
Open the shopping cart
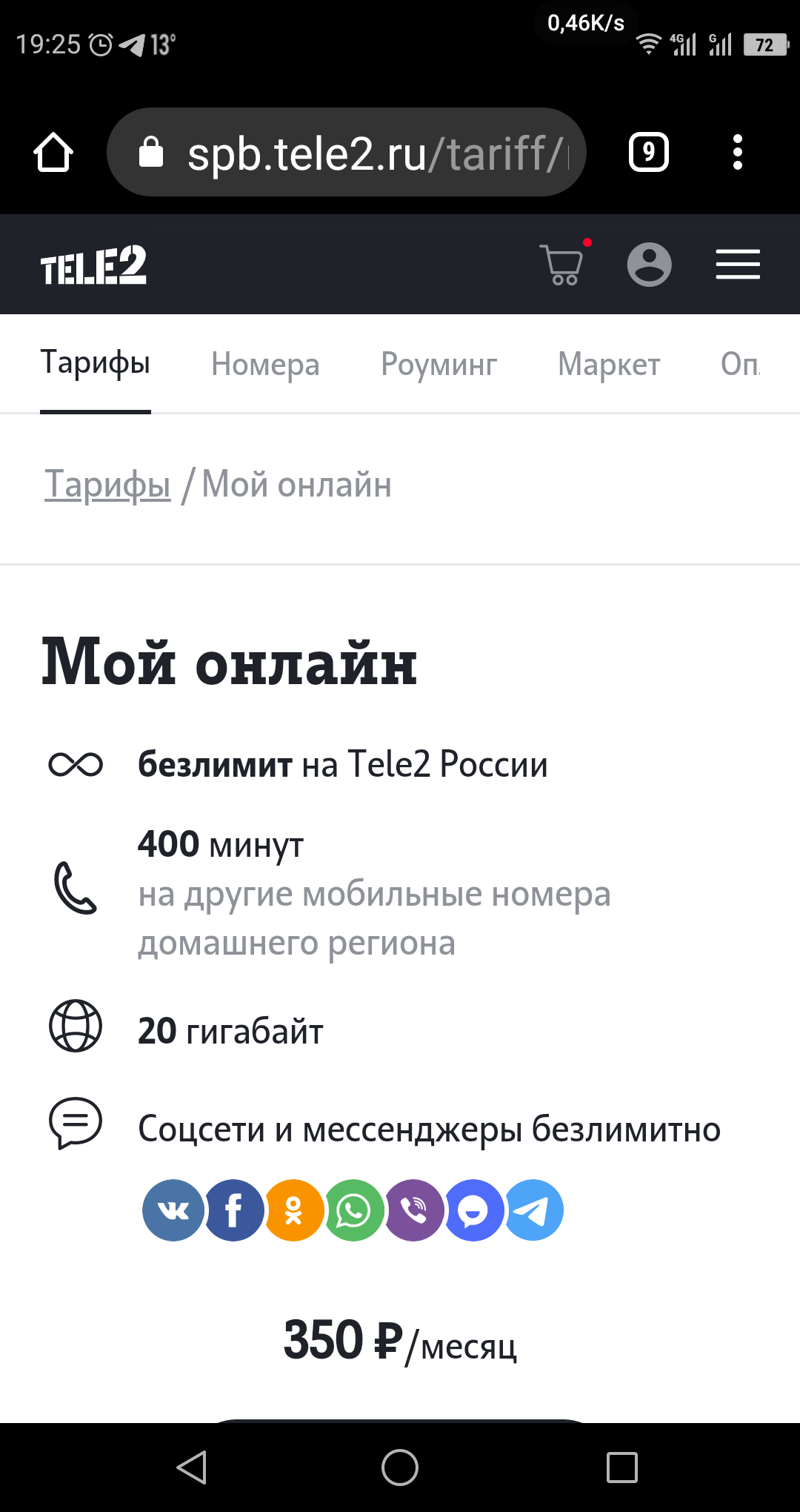tap(563, 265)
